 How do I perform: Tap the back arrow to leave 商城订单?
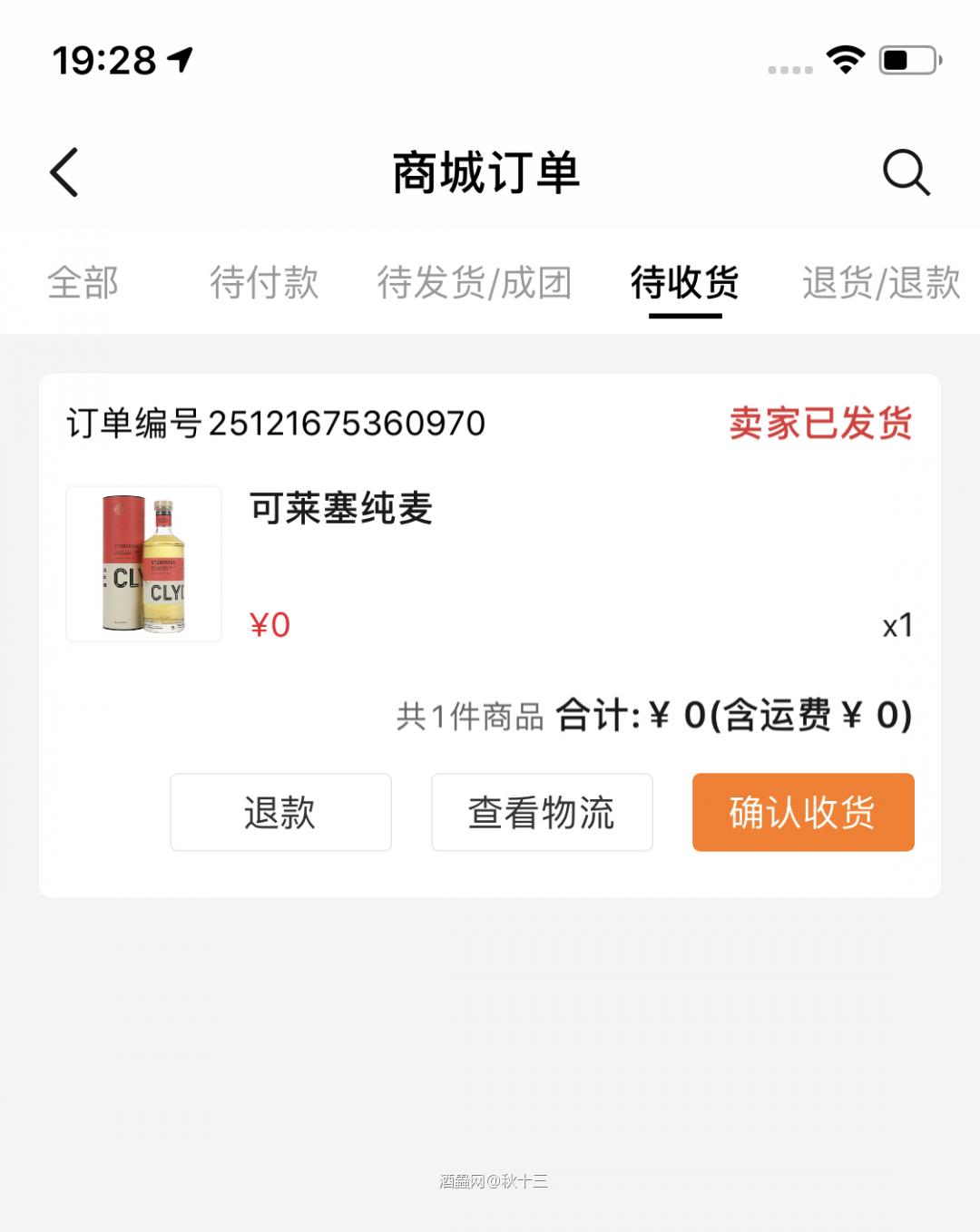click(64, 172)
